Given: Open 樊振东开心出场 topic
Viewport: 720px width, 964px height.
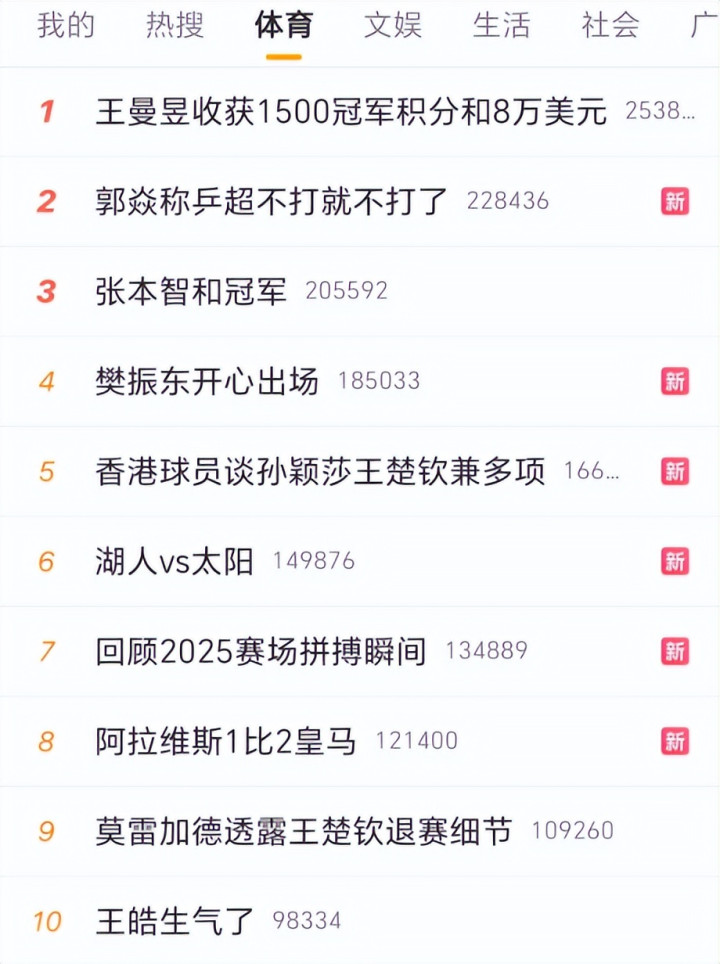Looking at the screenshot, I should coord(207,381).
